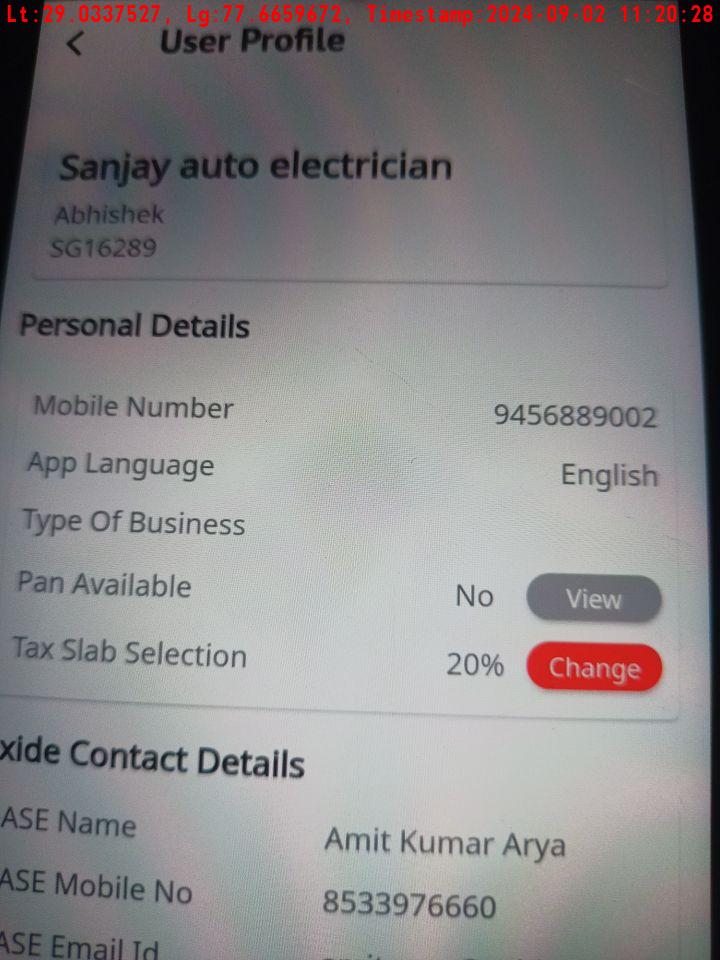Go back from User Profile
This screenshot has height=960, width=720.
click(x=75, y=44)
